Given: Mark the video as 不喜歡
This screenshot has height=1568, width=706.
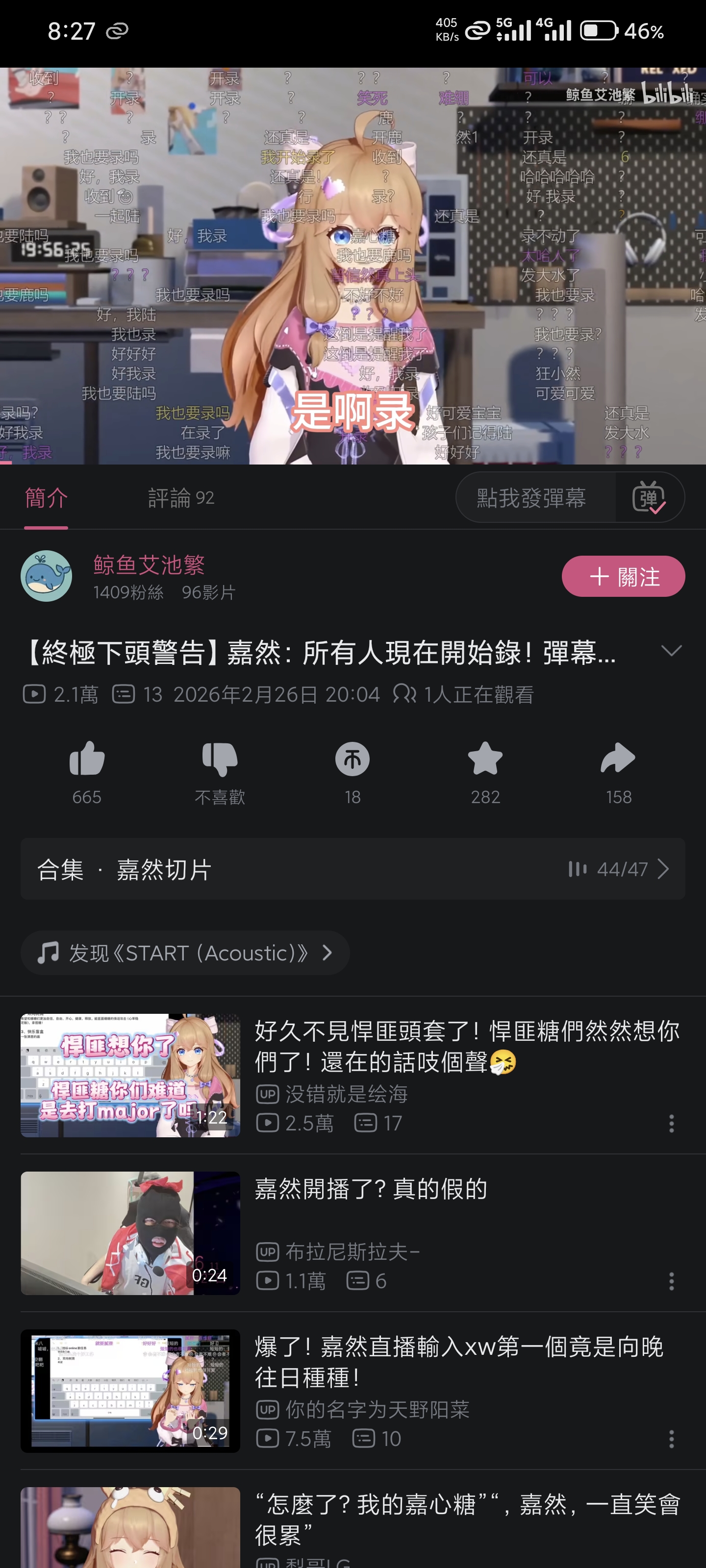Looking at the screenshot, I should (x=220, y=759).
